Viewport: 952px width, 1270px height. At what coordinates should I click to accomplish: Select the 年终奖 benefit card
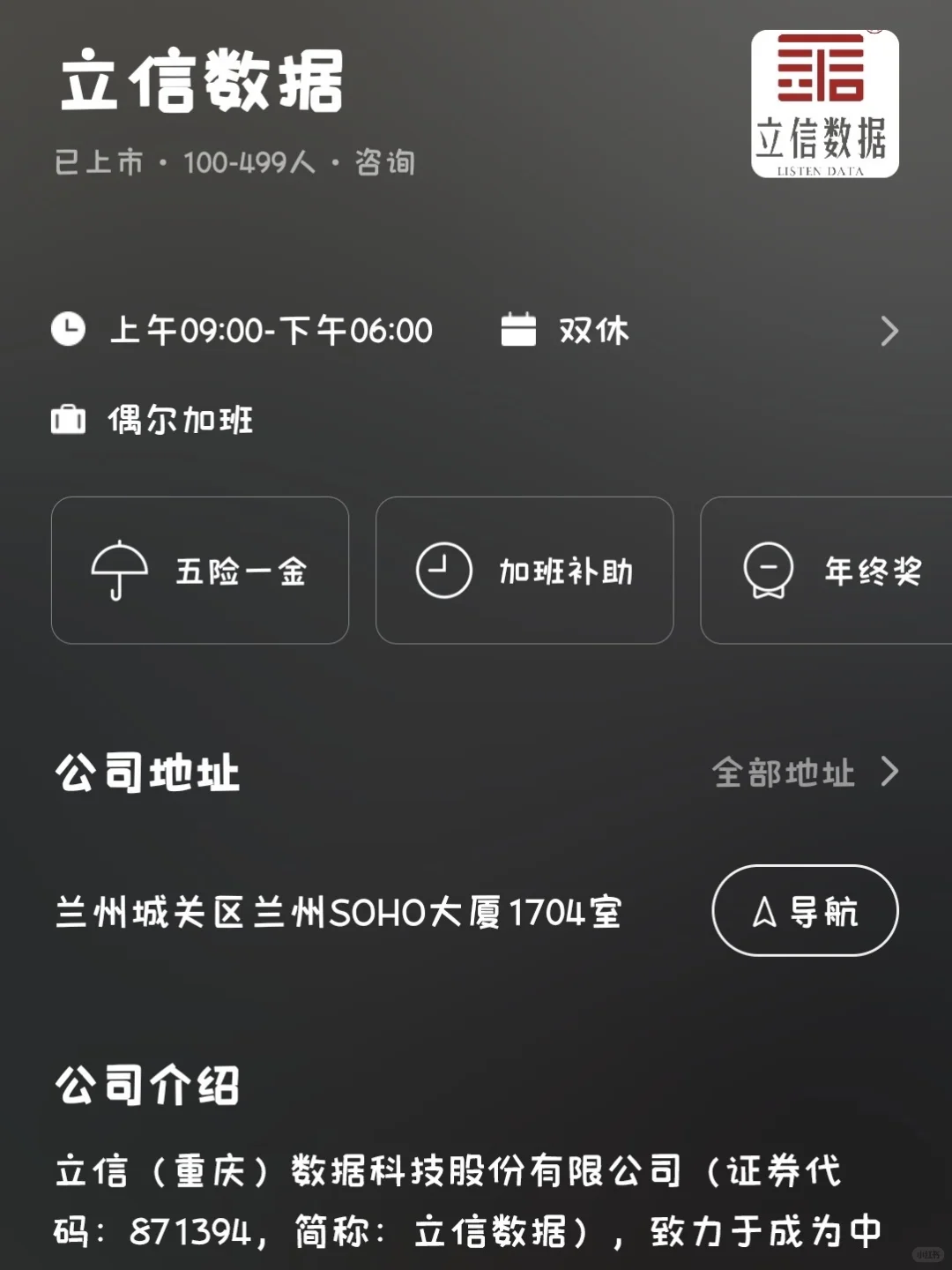pos(826,571)
